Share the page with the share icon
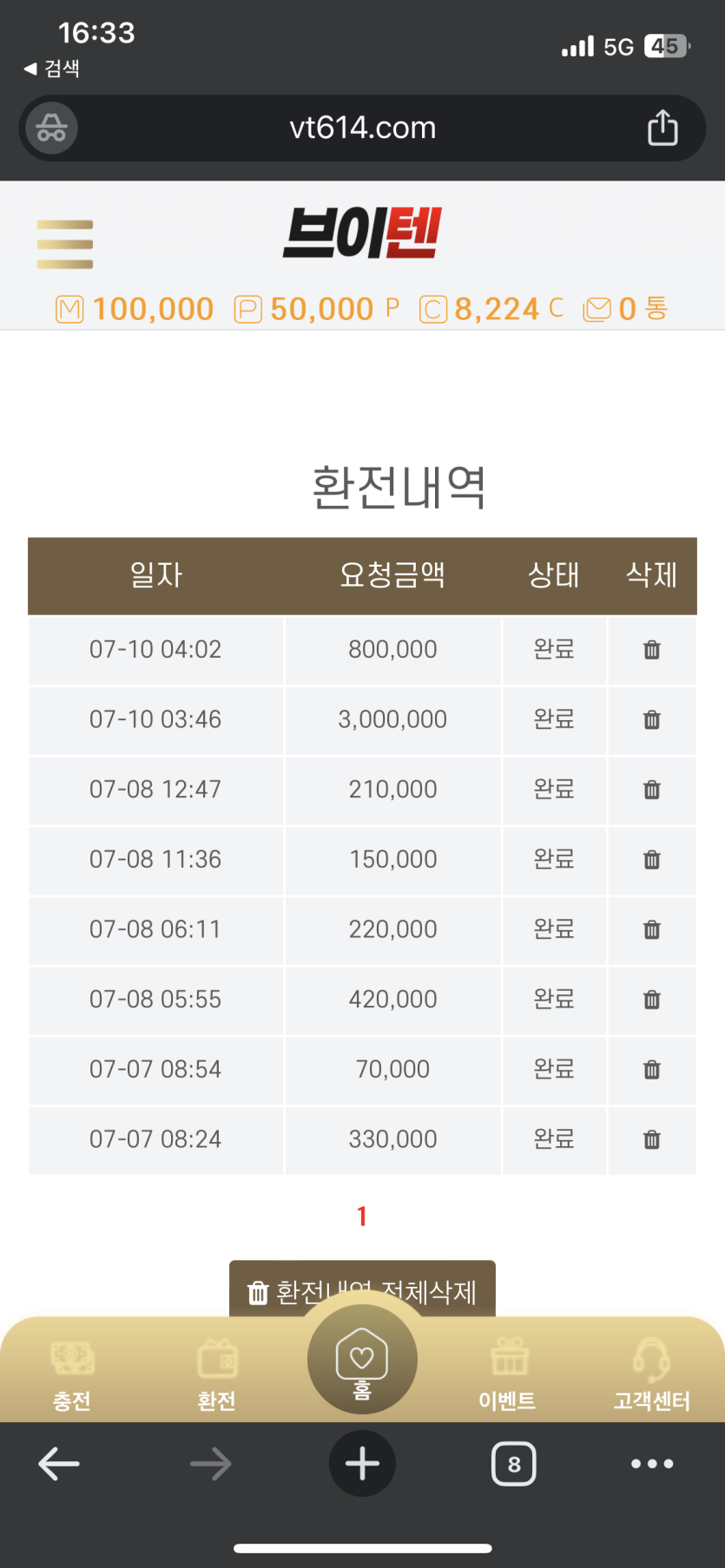Image resolution: width=725 pixels, height=1568 pixels. (662, 128)
